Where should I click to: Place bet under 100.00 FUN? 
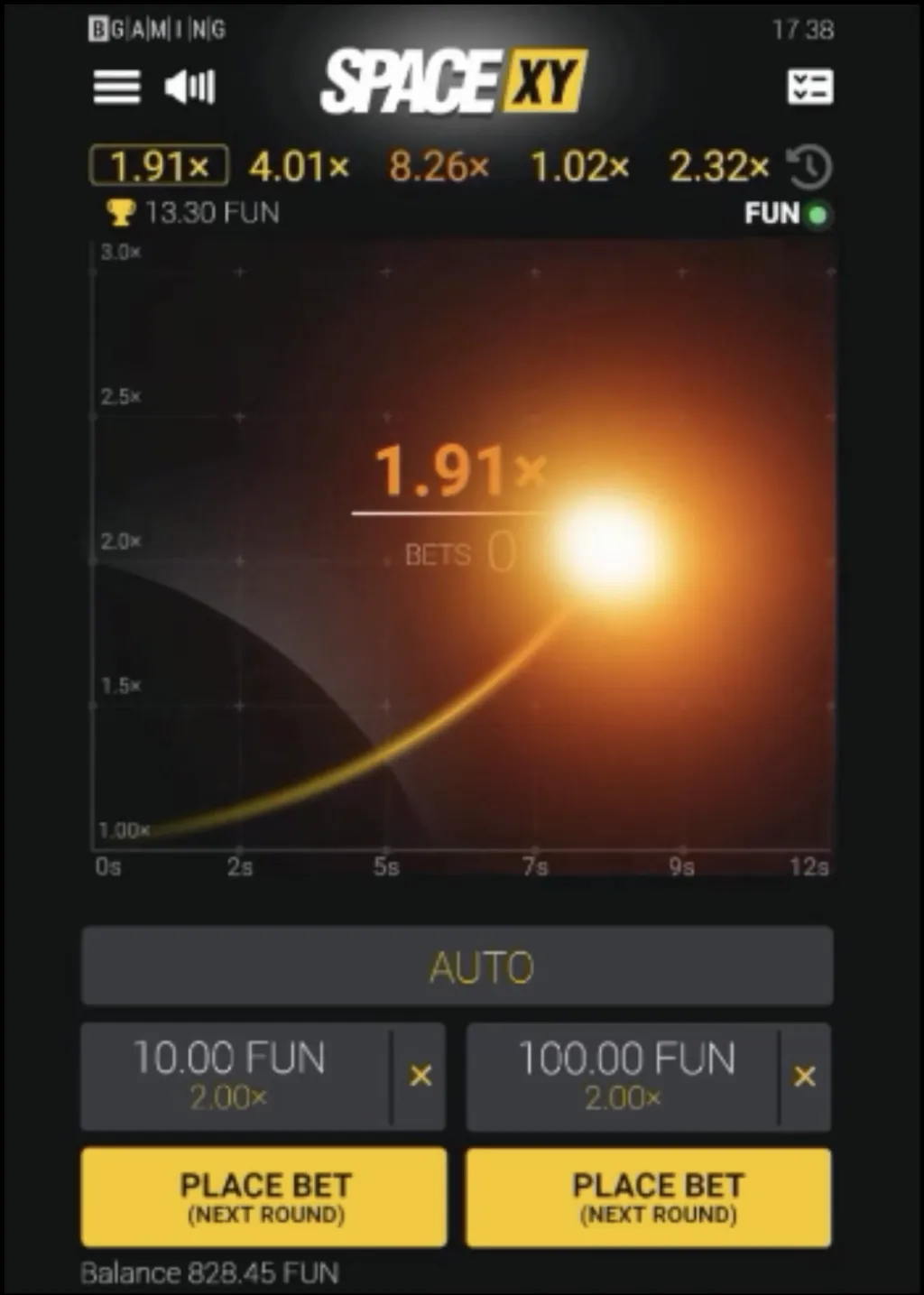tap(648, 1198)
